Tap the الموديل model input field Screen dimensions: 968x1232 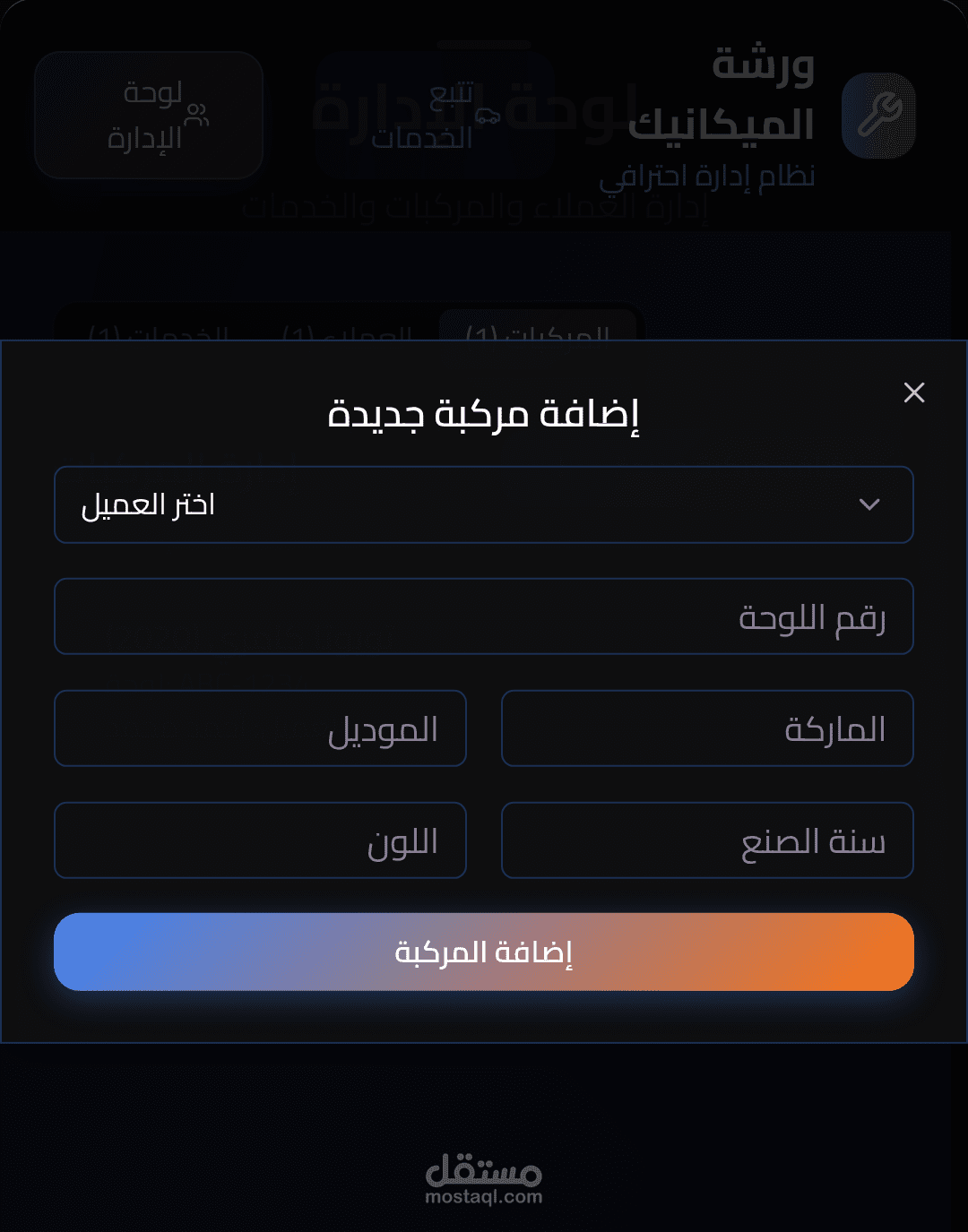pyautogui.click(x=260, y=728)
